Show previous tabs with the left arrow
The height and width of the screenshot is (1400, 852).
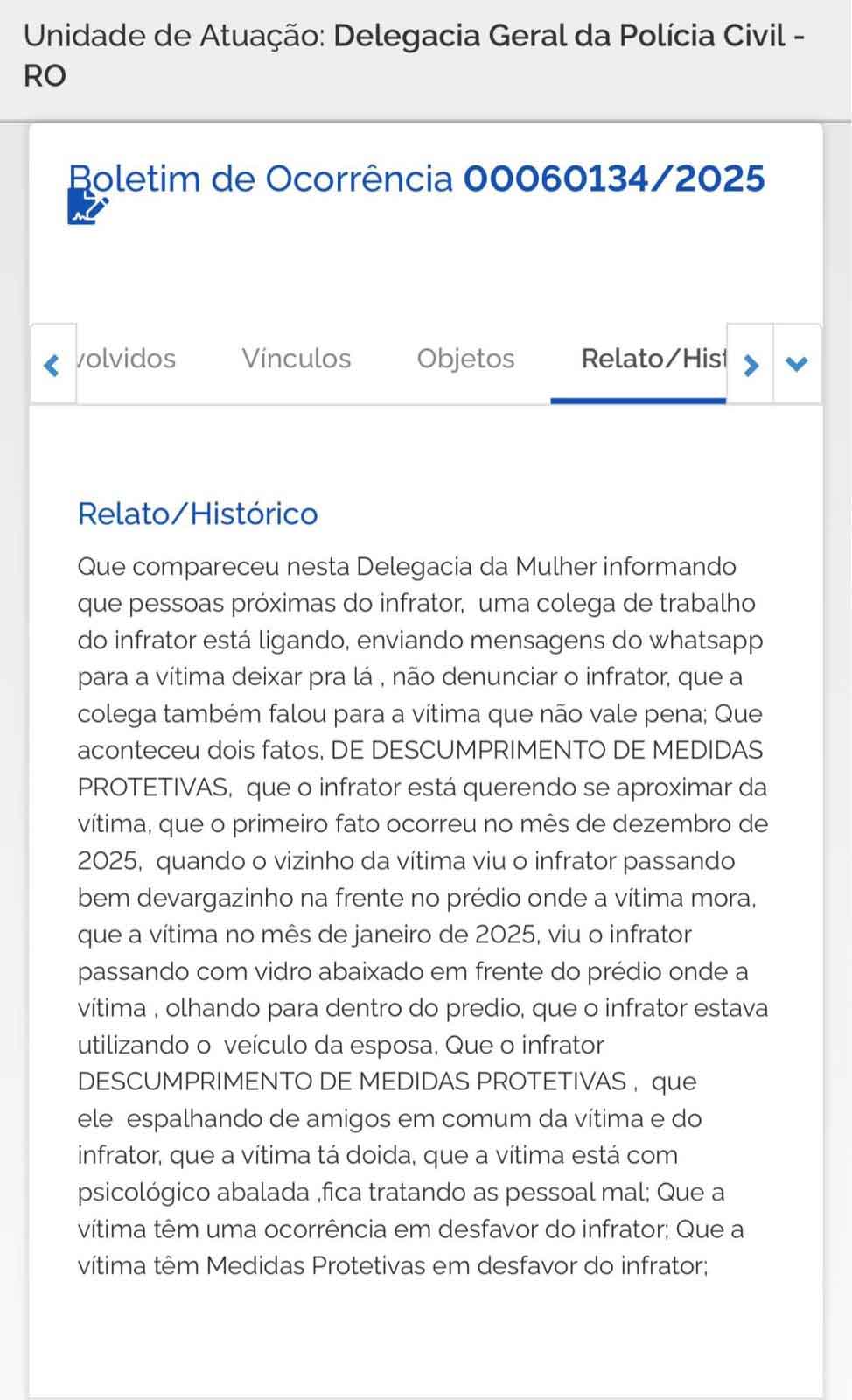pyautogui.click(x=52, y=364)
